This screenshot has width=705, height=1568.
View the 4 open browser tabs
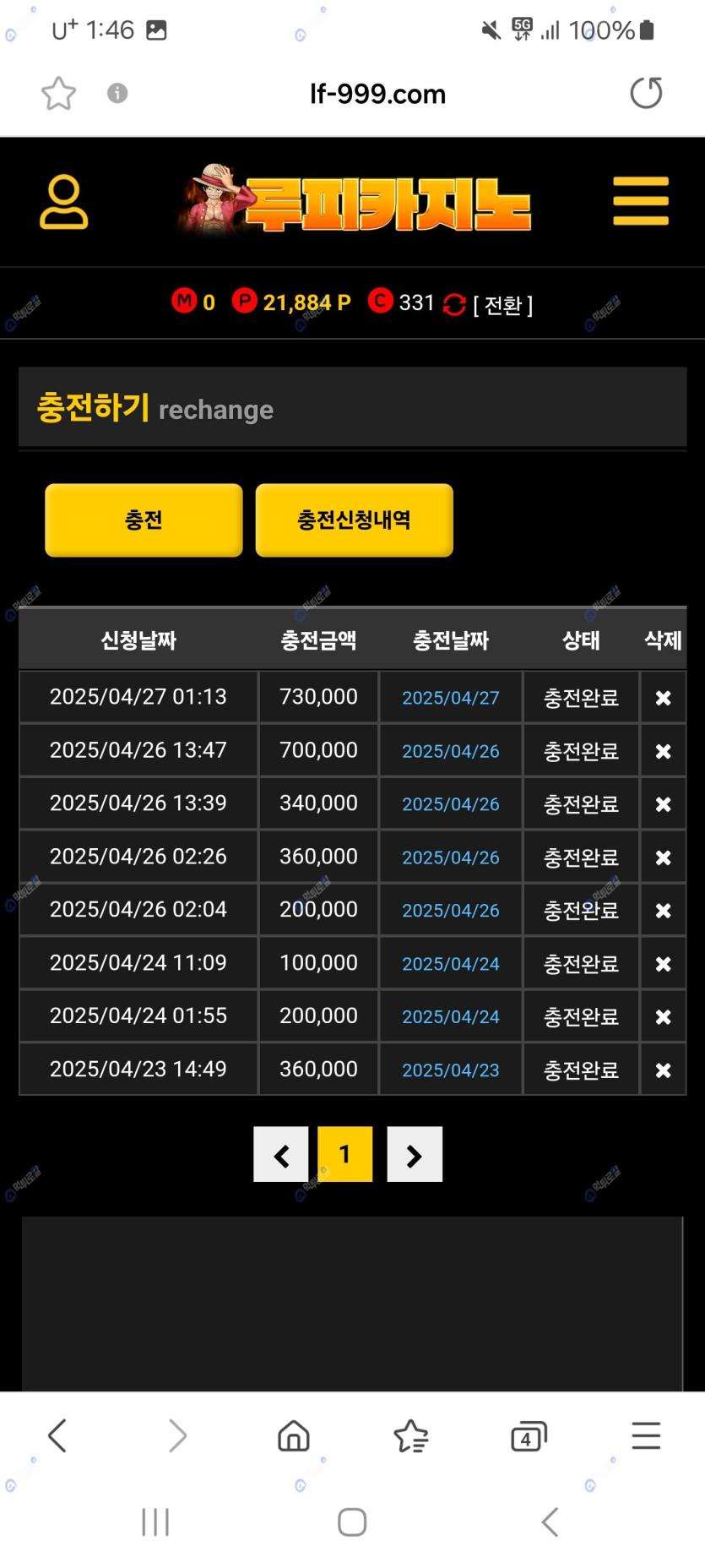pyautogui.click(x=529, y=1435)
